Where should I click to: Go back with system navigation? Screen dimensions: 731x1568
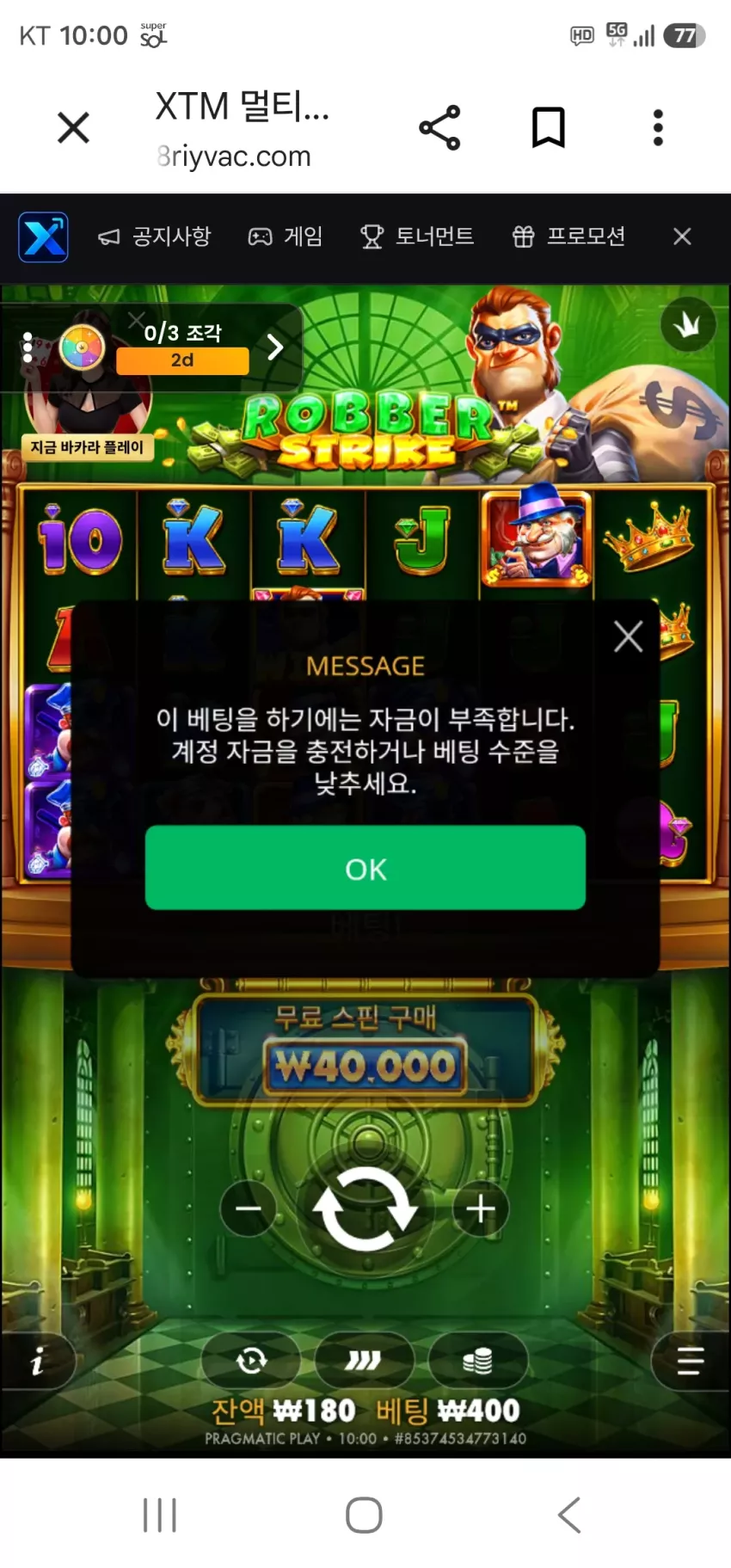[569, 1515]
